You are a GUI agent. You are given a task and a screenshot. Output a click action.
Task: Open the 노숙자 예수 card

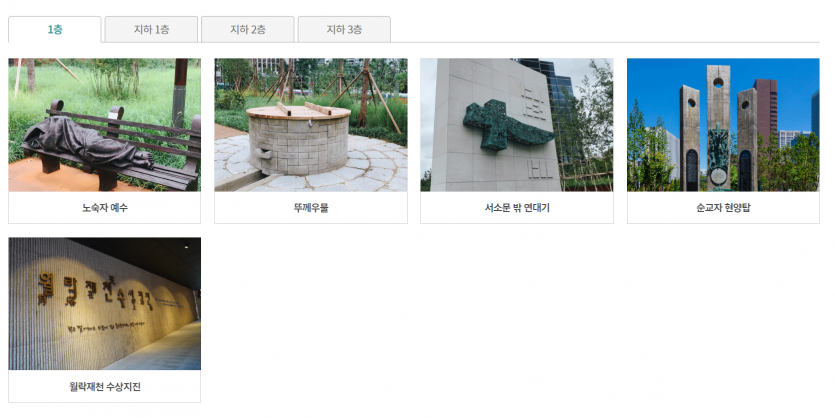[x=104, y=140]
